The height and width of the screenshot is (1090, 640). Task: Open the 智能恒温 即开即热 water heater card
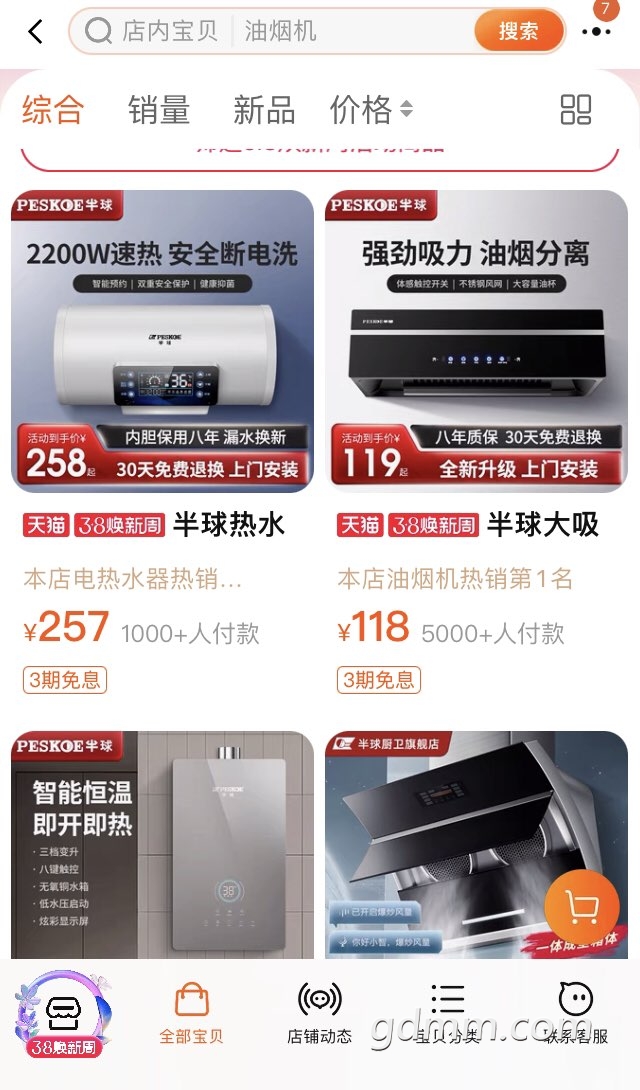162,845
